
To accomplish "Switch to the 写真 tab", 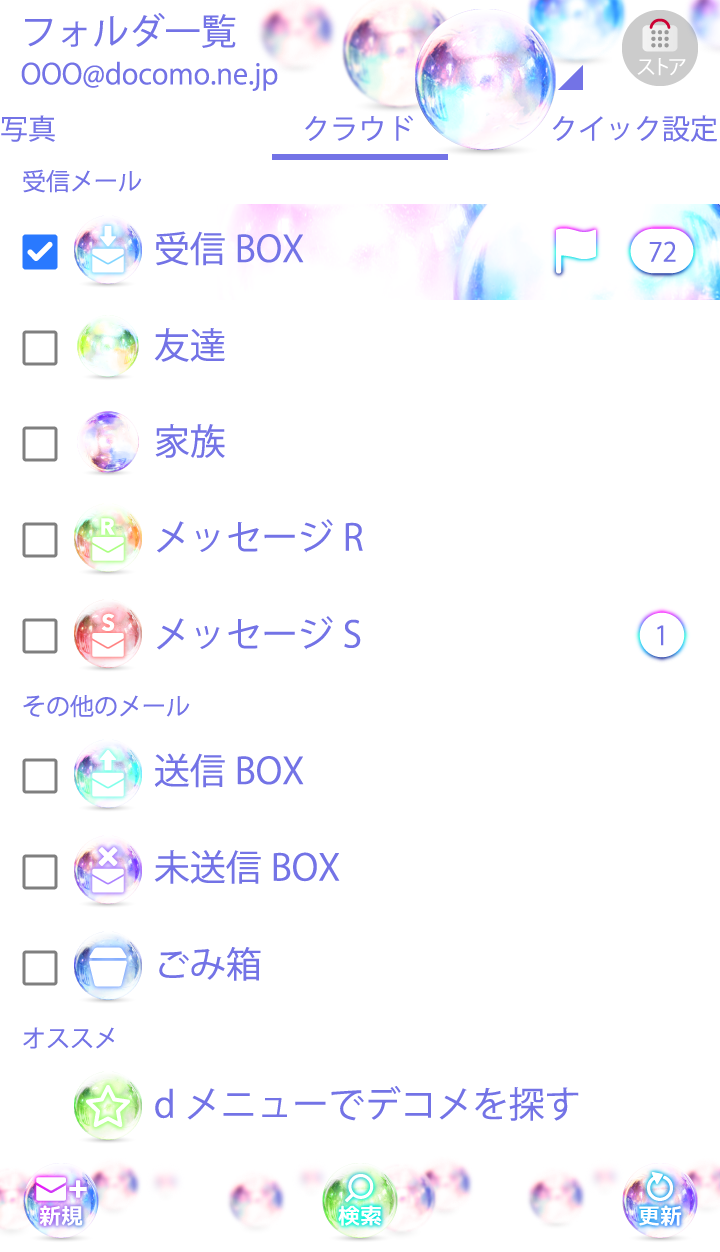I will click(x=28, y=129).
